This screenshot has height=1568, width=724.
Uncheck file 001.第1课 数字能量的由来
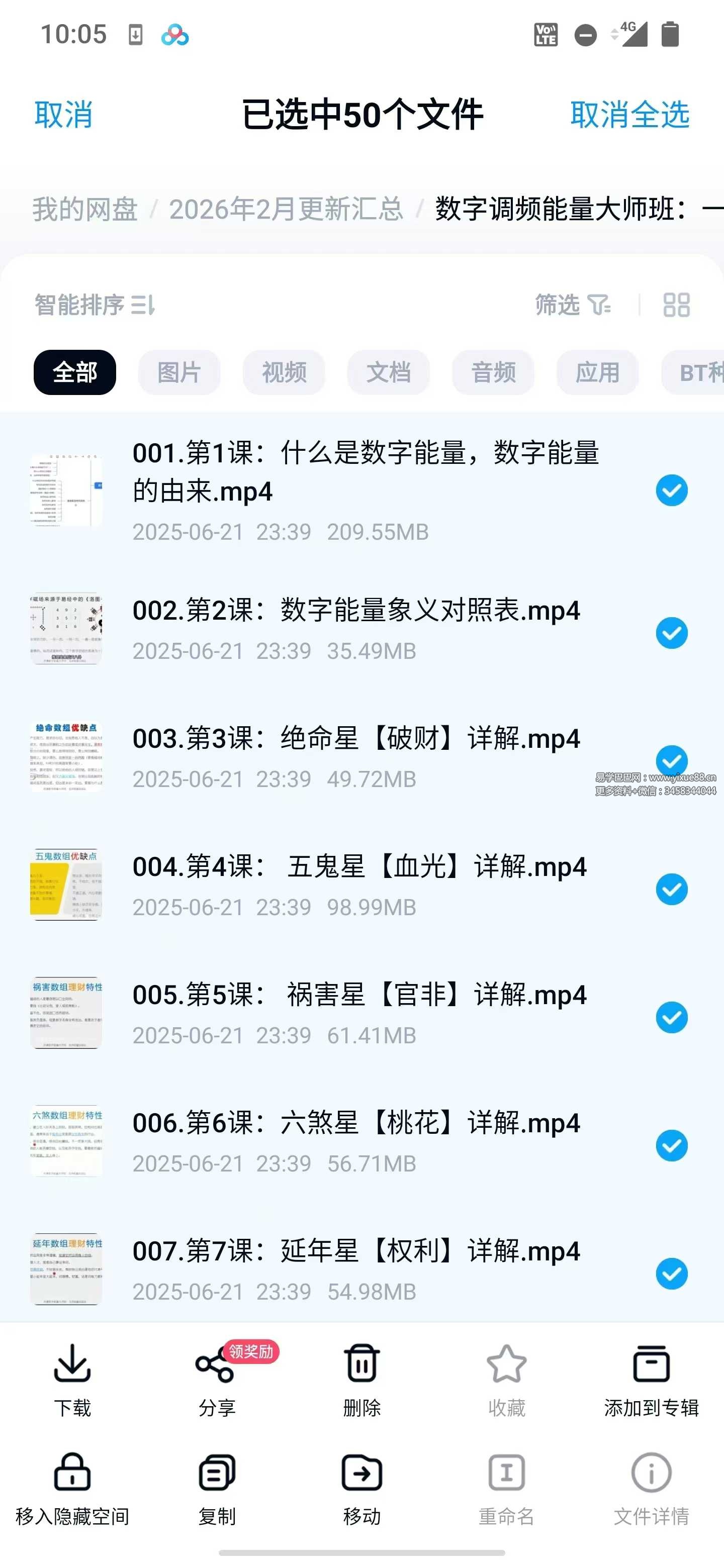tap(672, 490)
